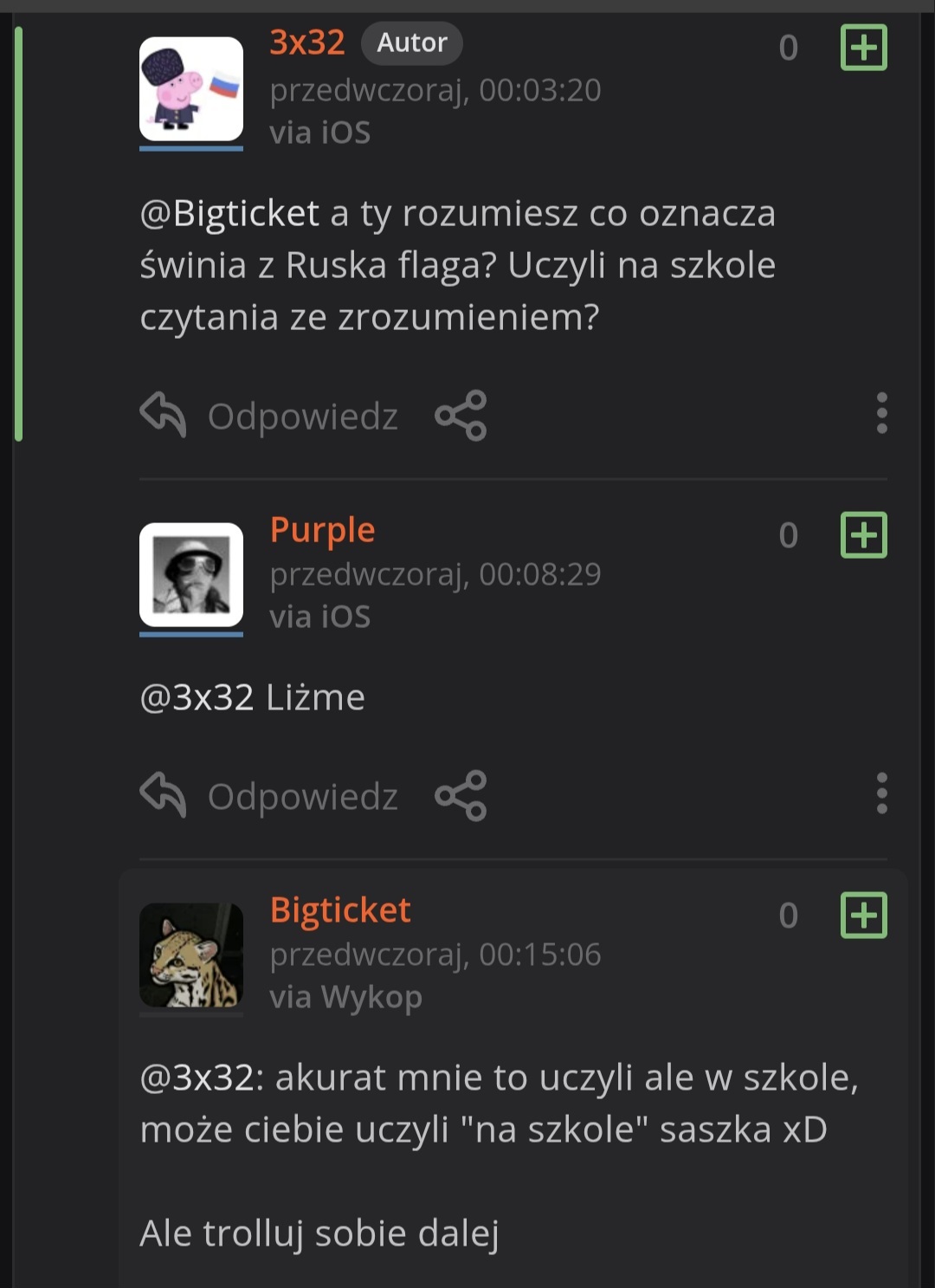This screenshot has height=1288, width=935.
Task: View 3x32's Peppa Pig avatar
Action: [191, 89]
